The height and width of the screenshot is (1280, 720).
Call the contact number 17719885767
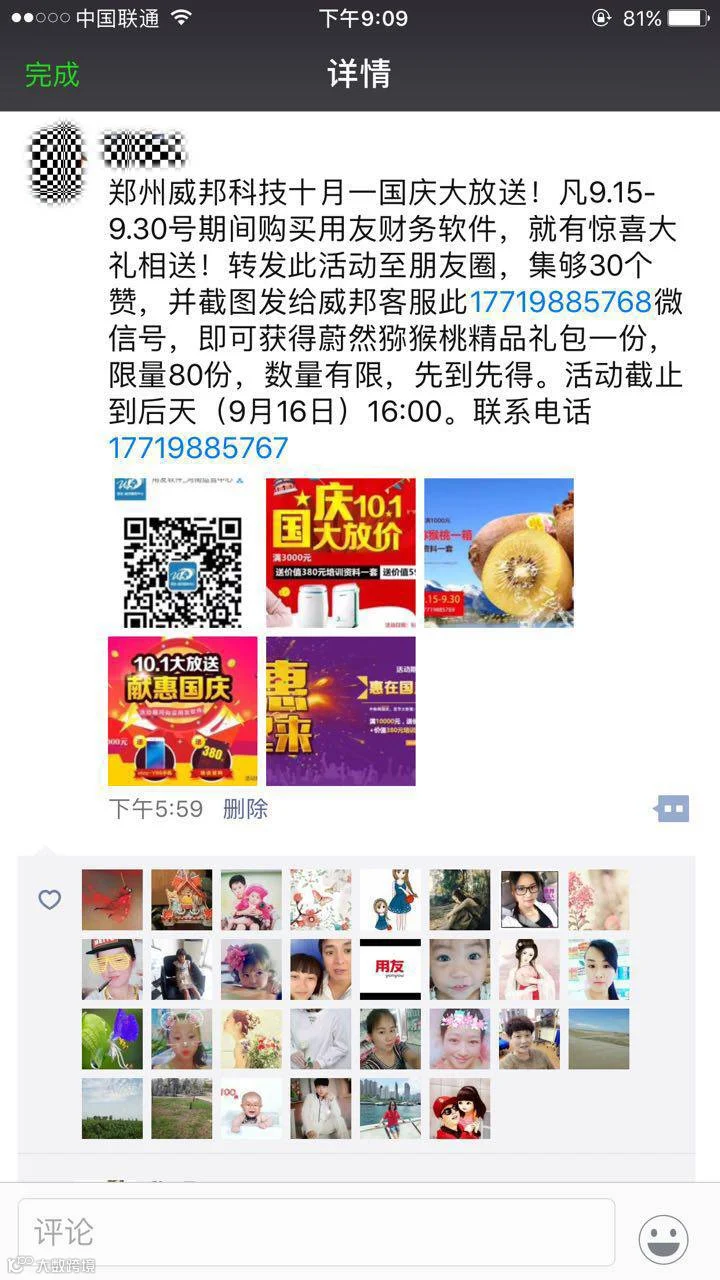(198, 447)
